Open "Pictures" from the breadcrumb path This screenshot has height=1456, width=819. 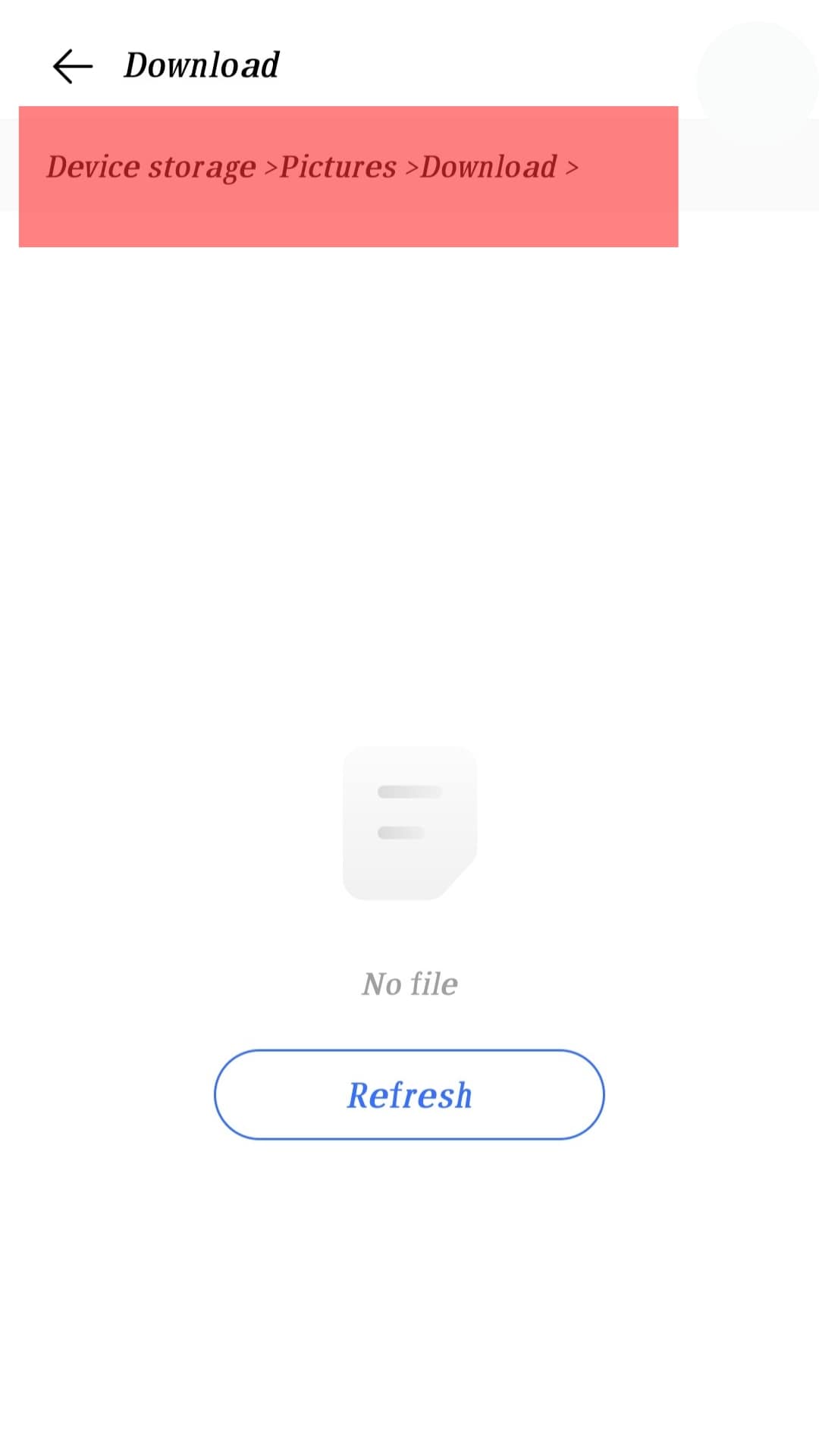tap(337, 167)
